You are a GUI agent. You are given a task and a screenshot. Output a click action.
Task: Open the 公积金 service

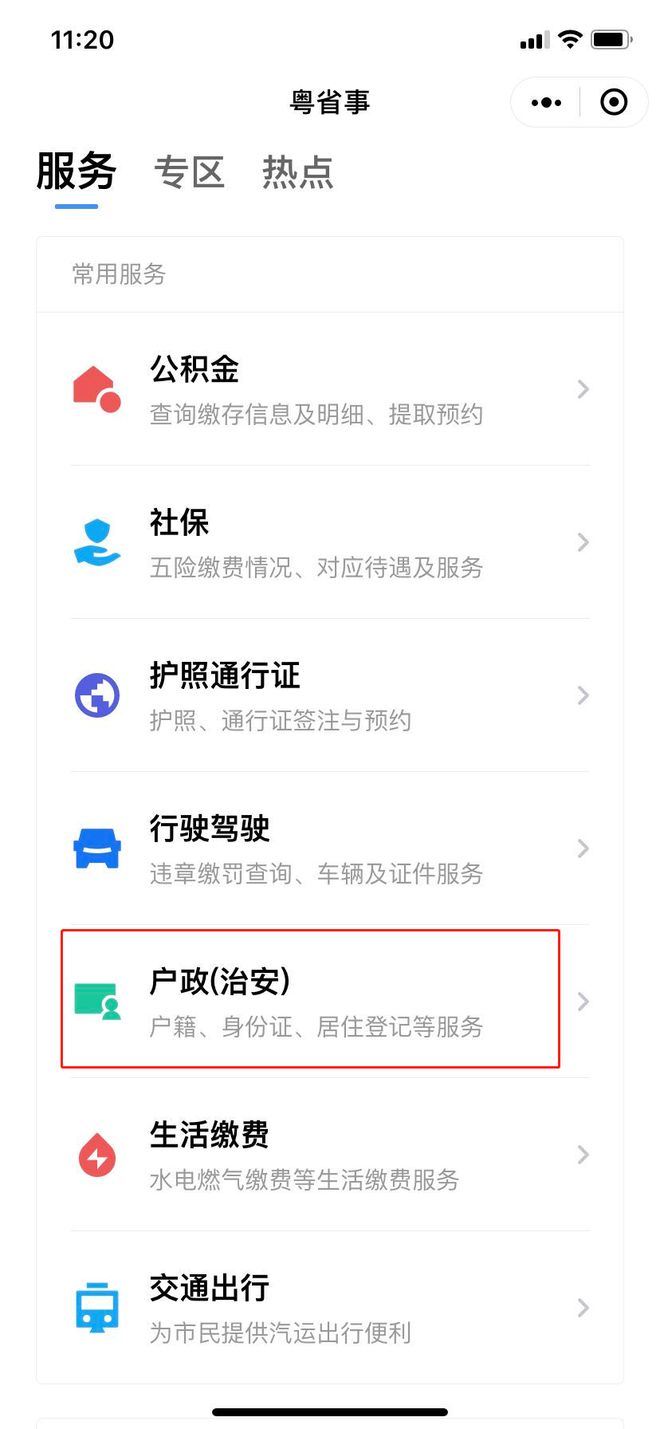coord(330,389)
